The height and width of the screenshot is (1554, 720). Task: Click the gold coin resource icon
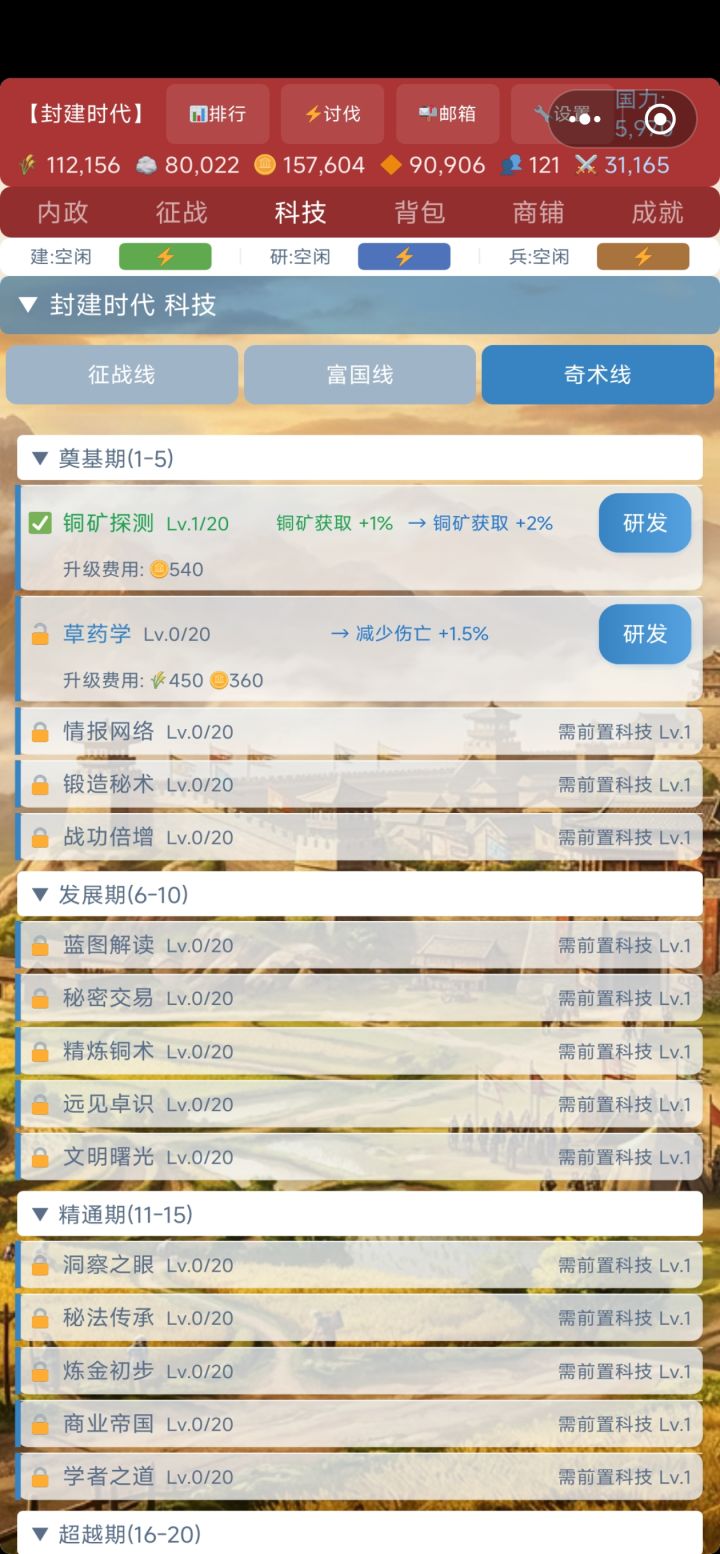coord(263,165)
